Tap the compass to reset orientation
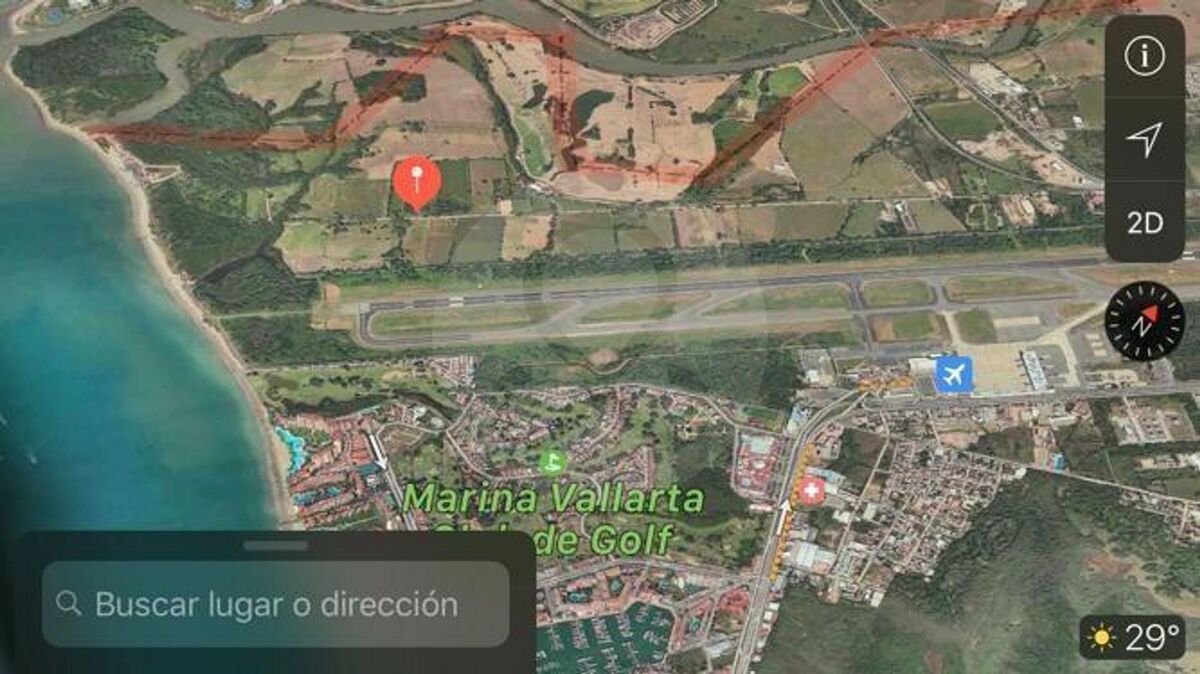Screen dimensions: 1200x674 pyautogui.click(x=1144, y=321)
